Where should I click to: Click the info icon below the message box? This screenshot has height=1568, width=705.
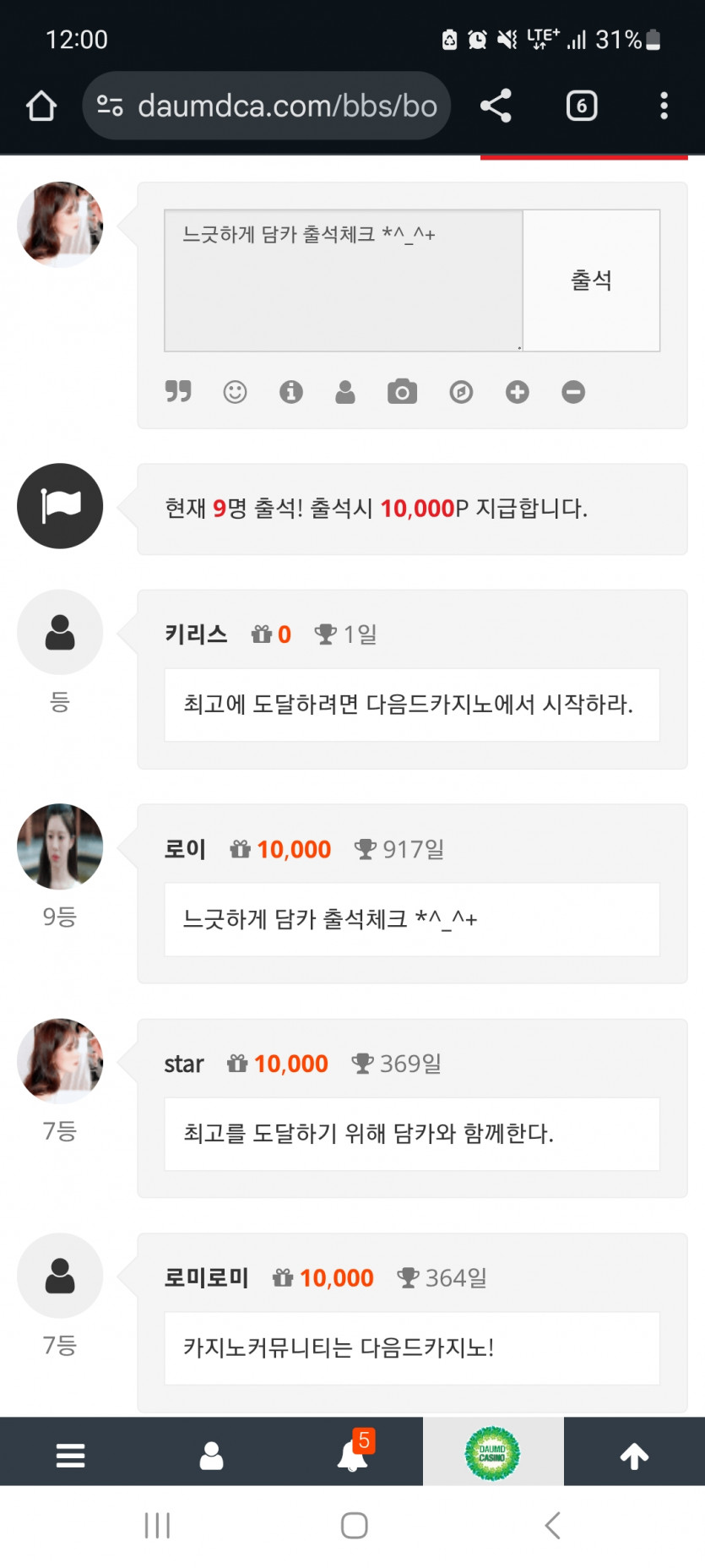[291, 391]
